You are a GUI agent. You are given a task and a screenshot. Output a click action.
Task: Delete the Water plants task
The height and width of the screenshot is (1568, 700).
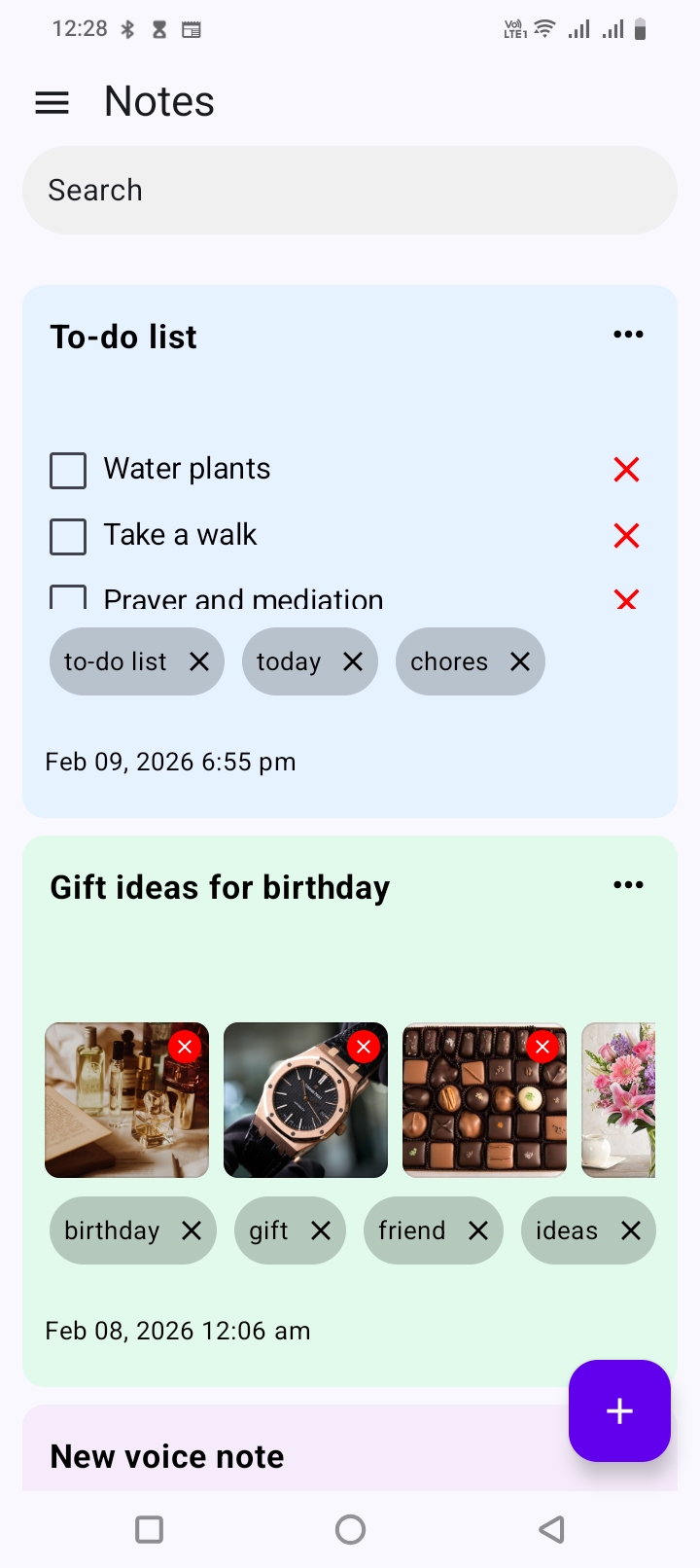[x=625, y=470]
